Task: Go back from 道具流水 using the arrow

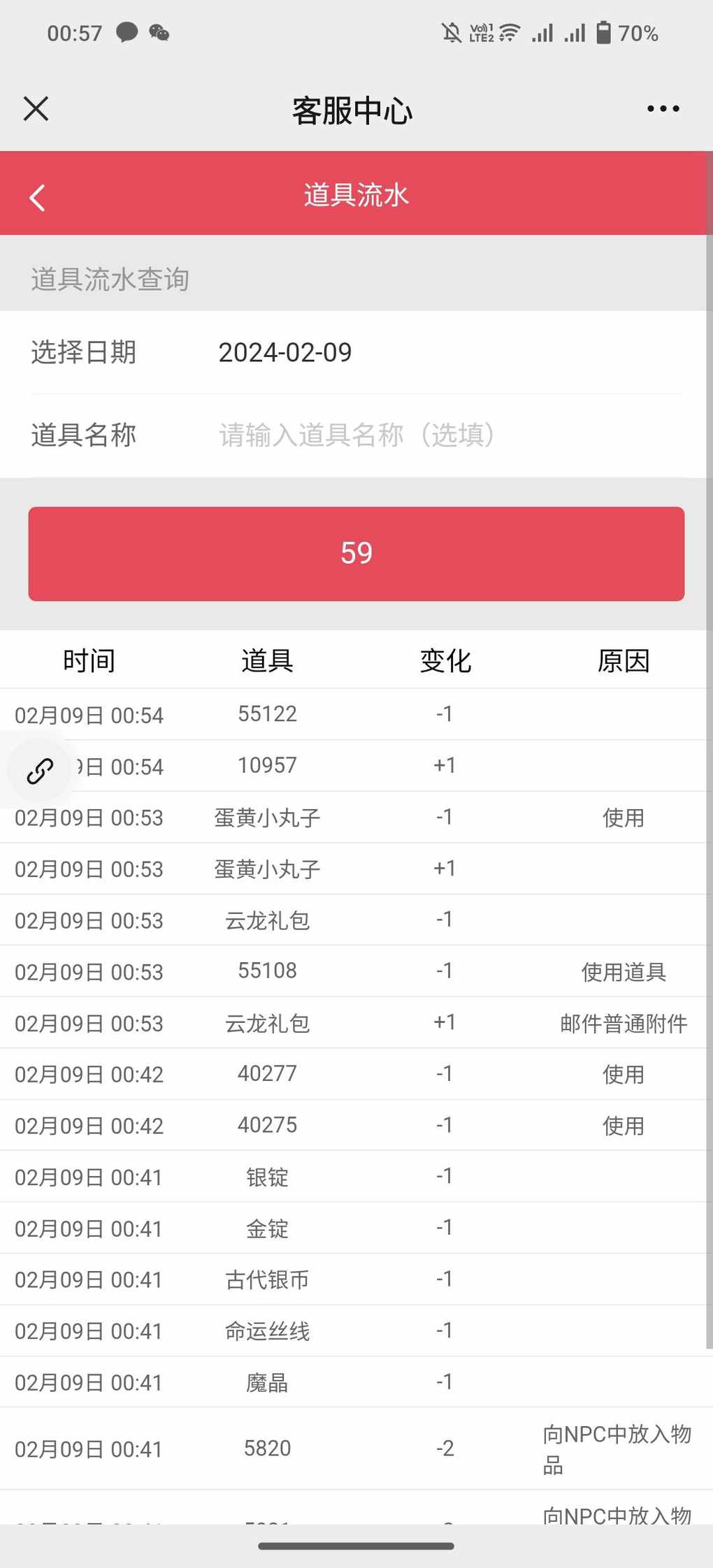Action: pyautogui.click(x=38, y=198)
